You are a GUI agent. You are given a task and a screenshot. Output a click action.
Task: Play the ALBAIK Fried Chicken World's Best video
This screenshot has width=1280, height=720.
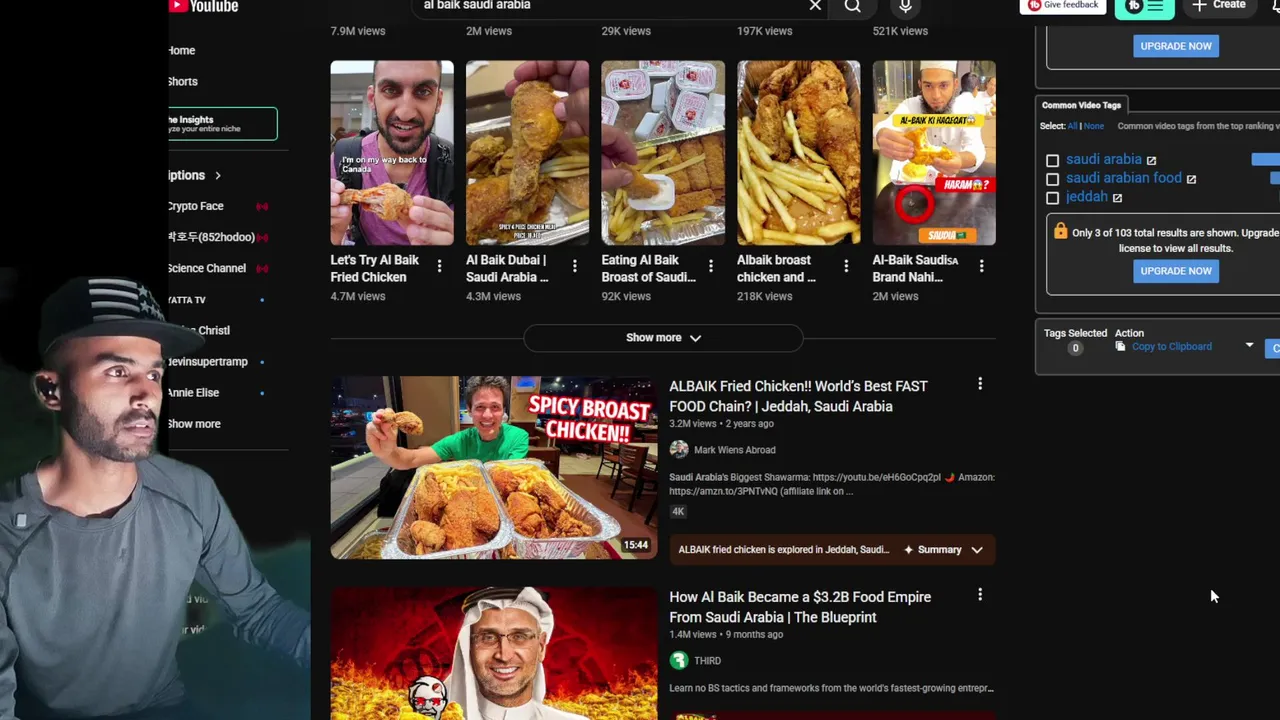point(494,467)
